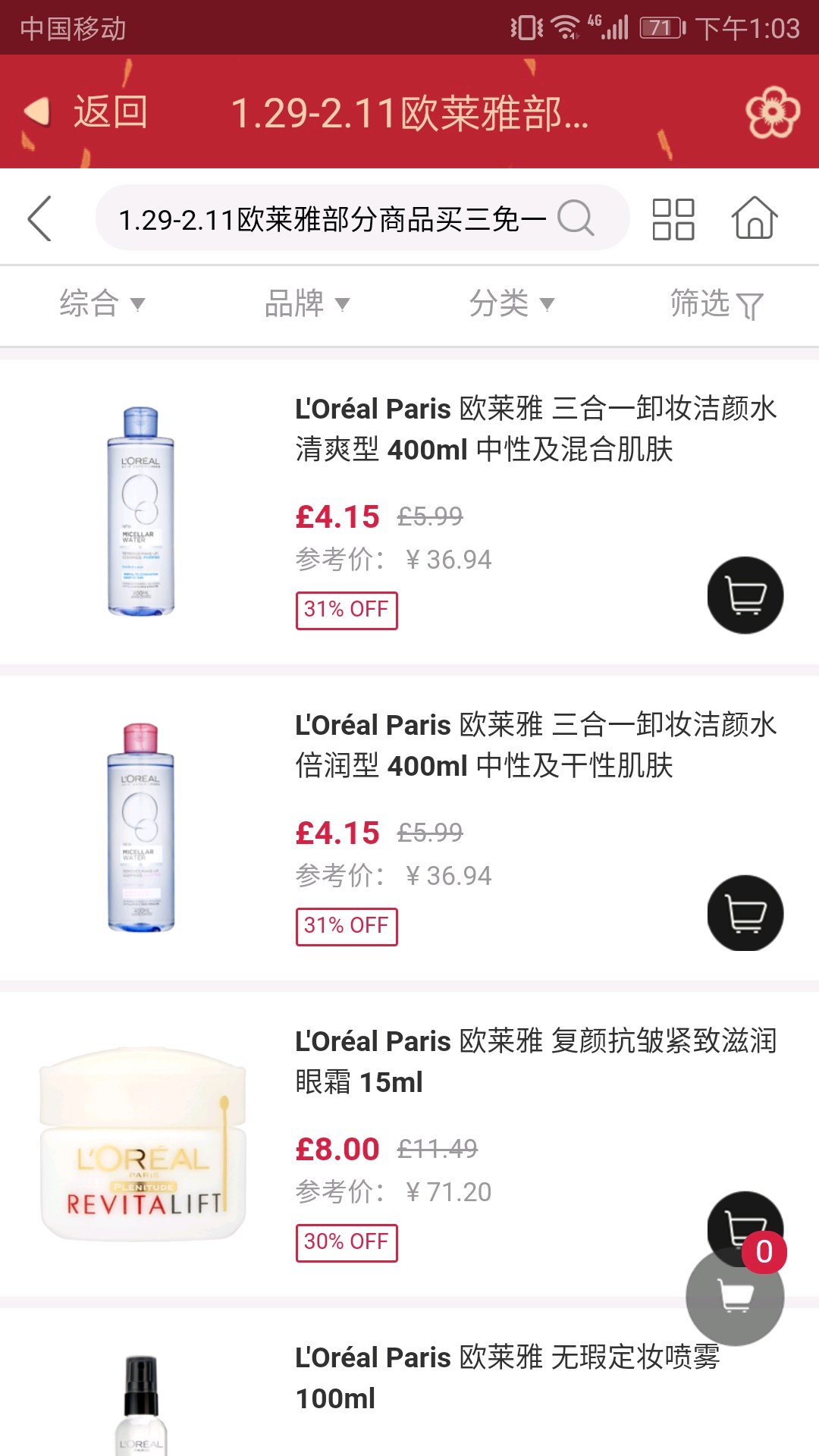Open the 筛选 filter panel

[716, 304]
